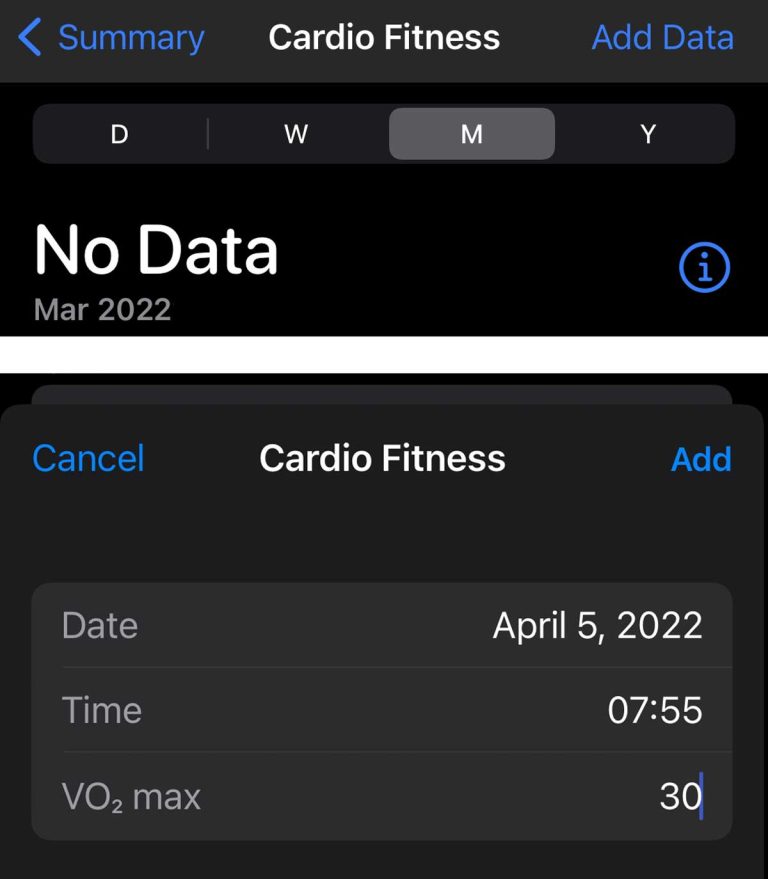The width and height of the screenshot is (768, 879).
Task: Tap the Cardio Fitness sheet title
Action: [x=383, y=458]
